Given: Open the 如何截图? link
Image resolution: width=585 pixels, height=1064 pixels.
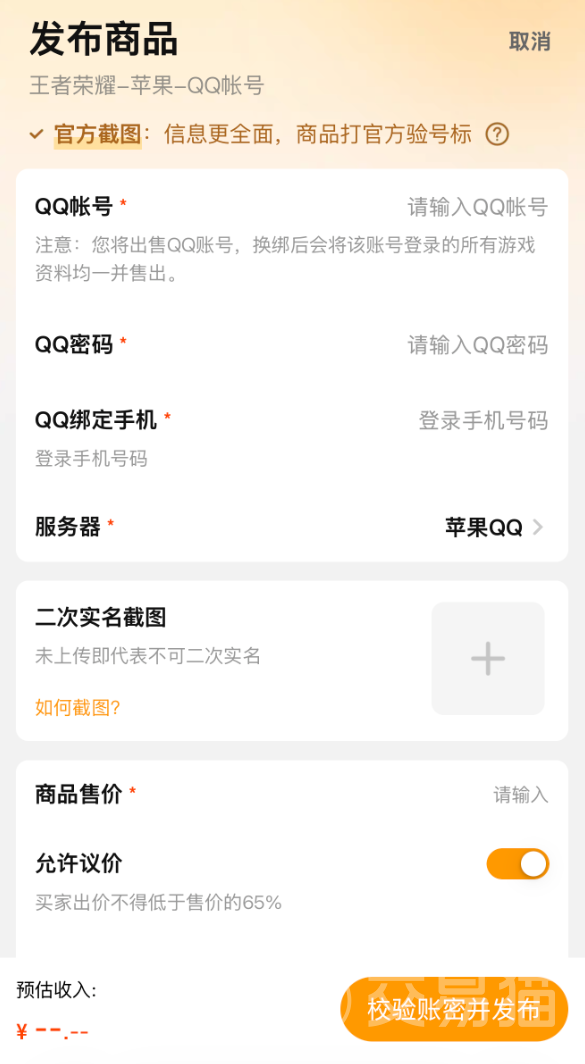Looking at the screenshot, I should (78, 708).
